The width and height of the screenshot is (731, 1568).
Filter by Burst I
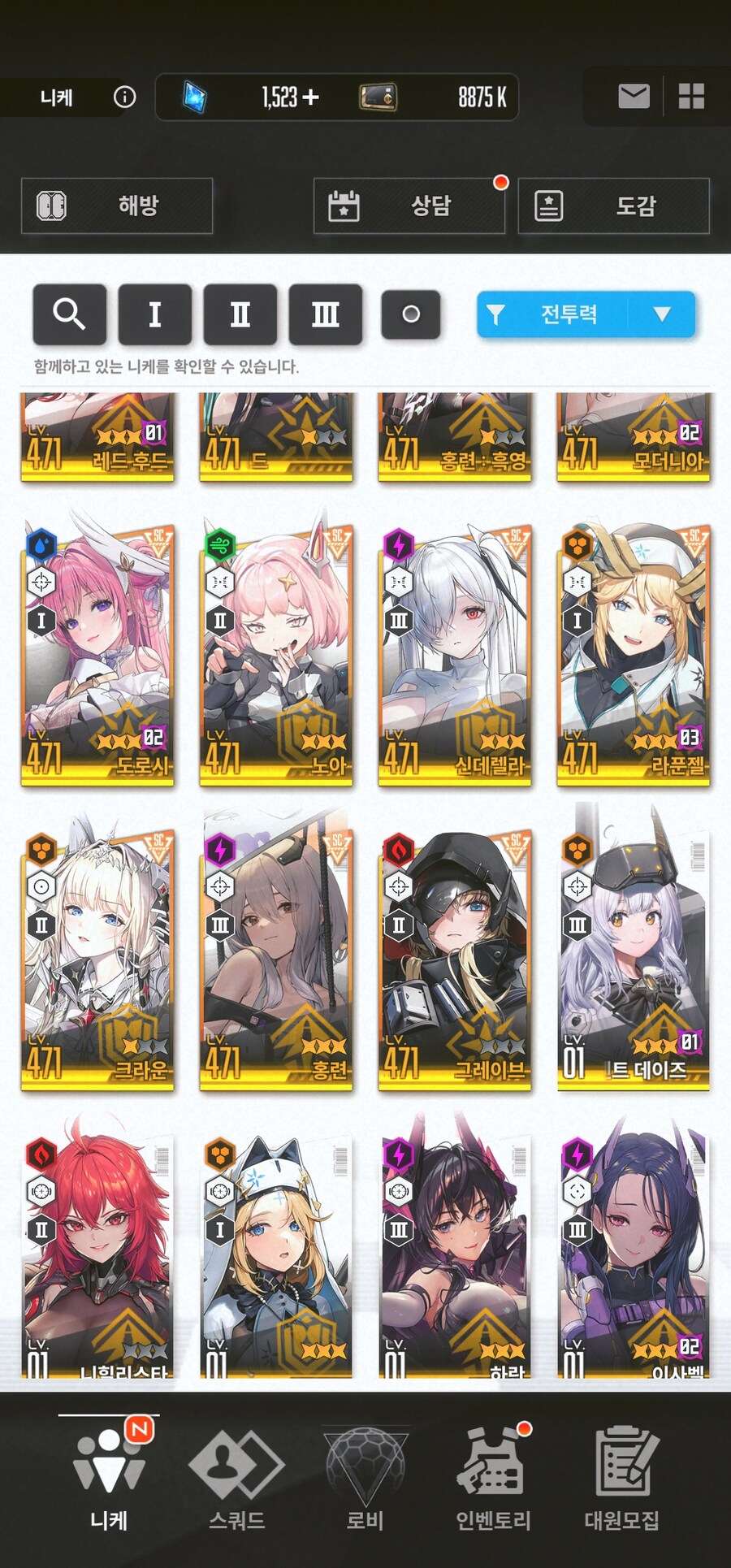coord(155,314)
